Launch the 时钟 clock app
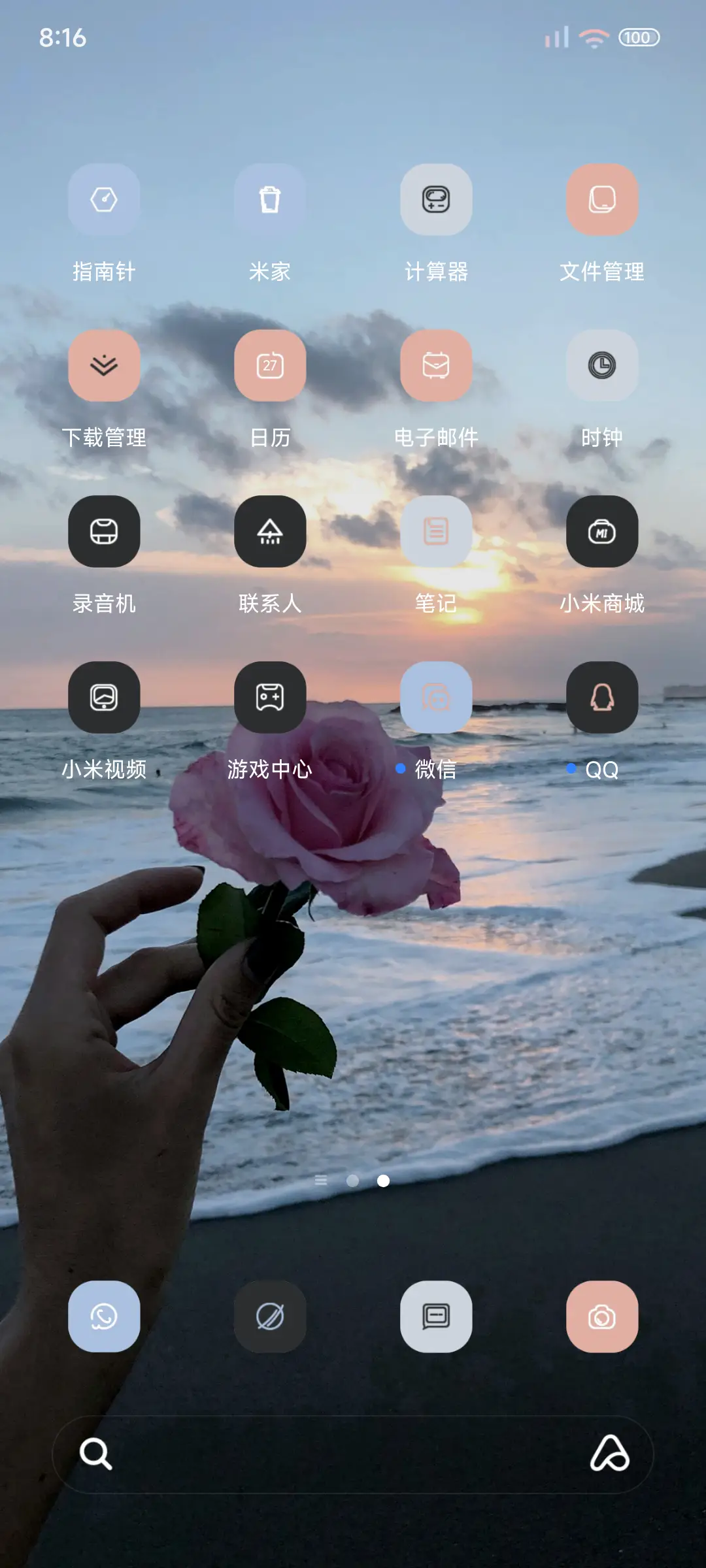The image size is (706, 1568). pos(602,366)
